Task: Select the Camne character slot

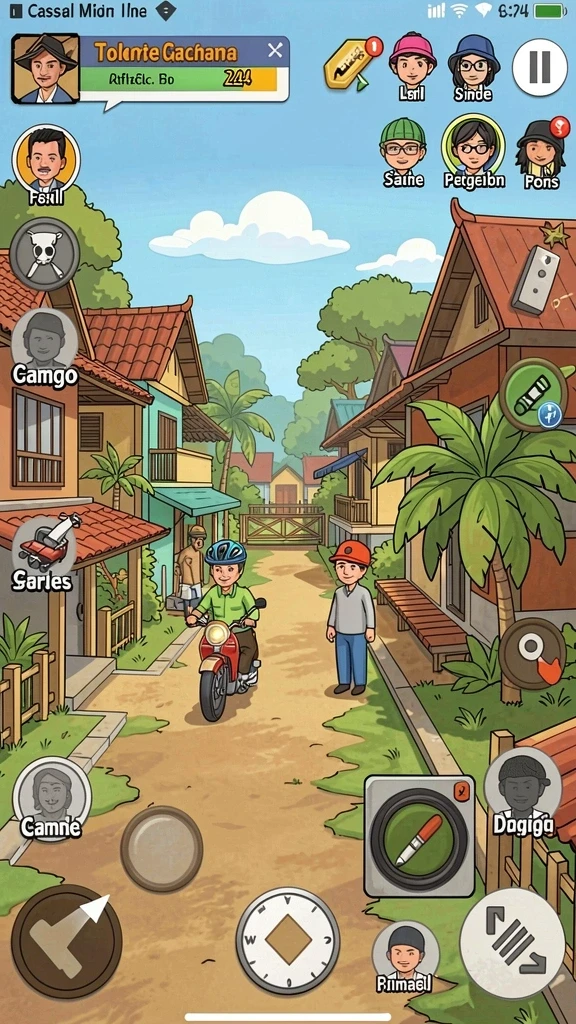Action: coord(51,798)
